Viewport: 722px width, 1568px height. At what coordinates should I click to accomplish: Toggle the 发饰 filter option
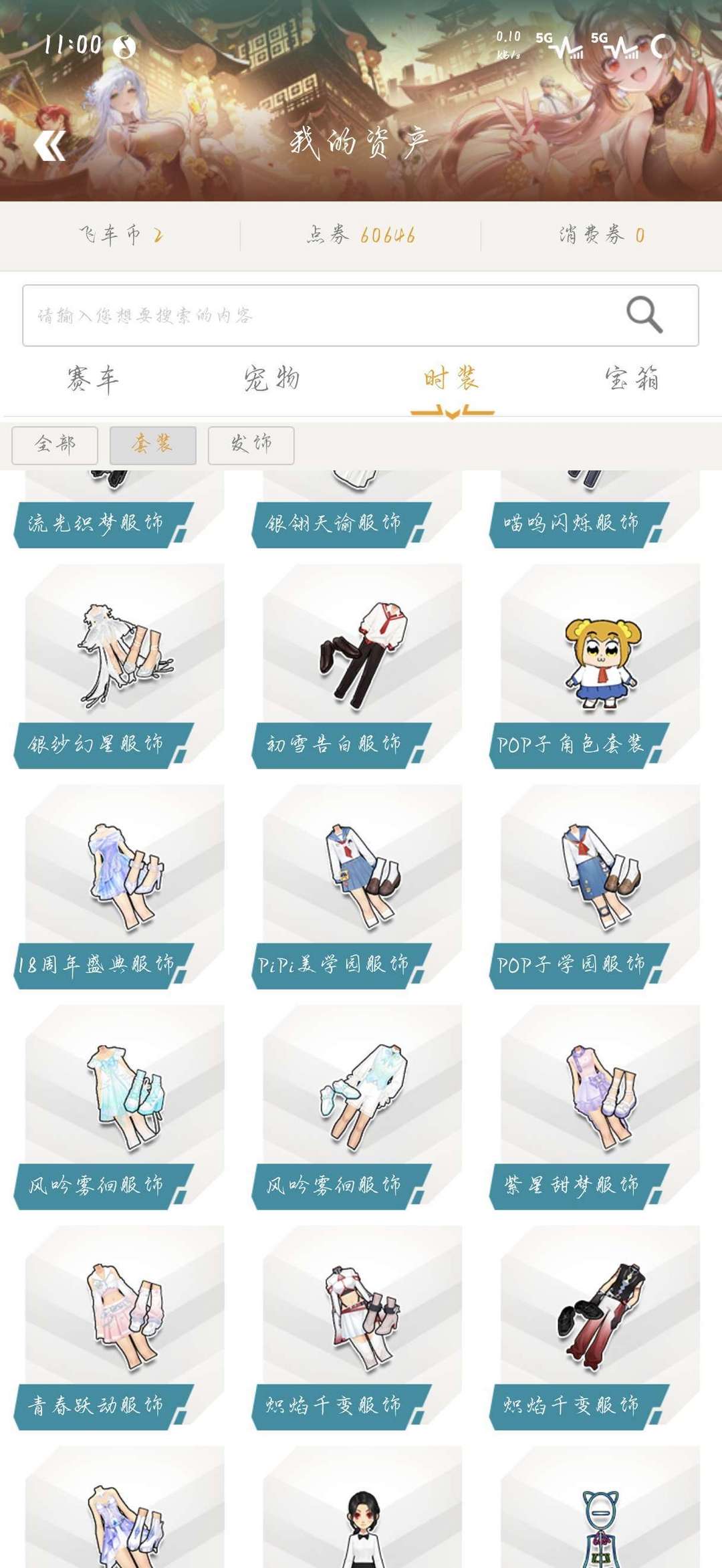coord(251,444)
